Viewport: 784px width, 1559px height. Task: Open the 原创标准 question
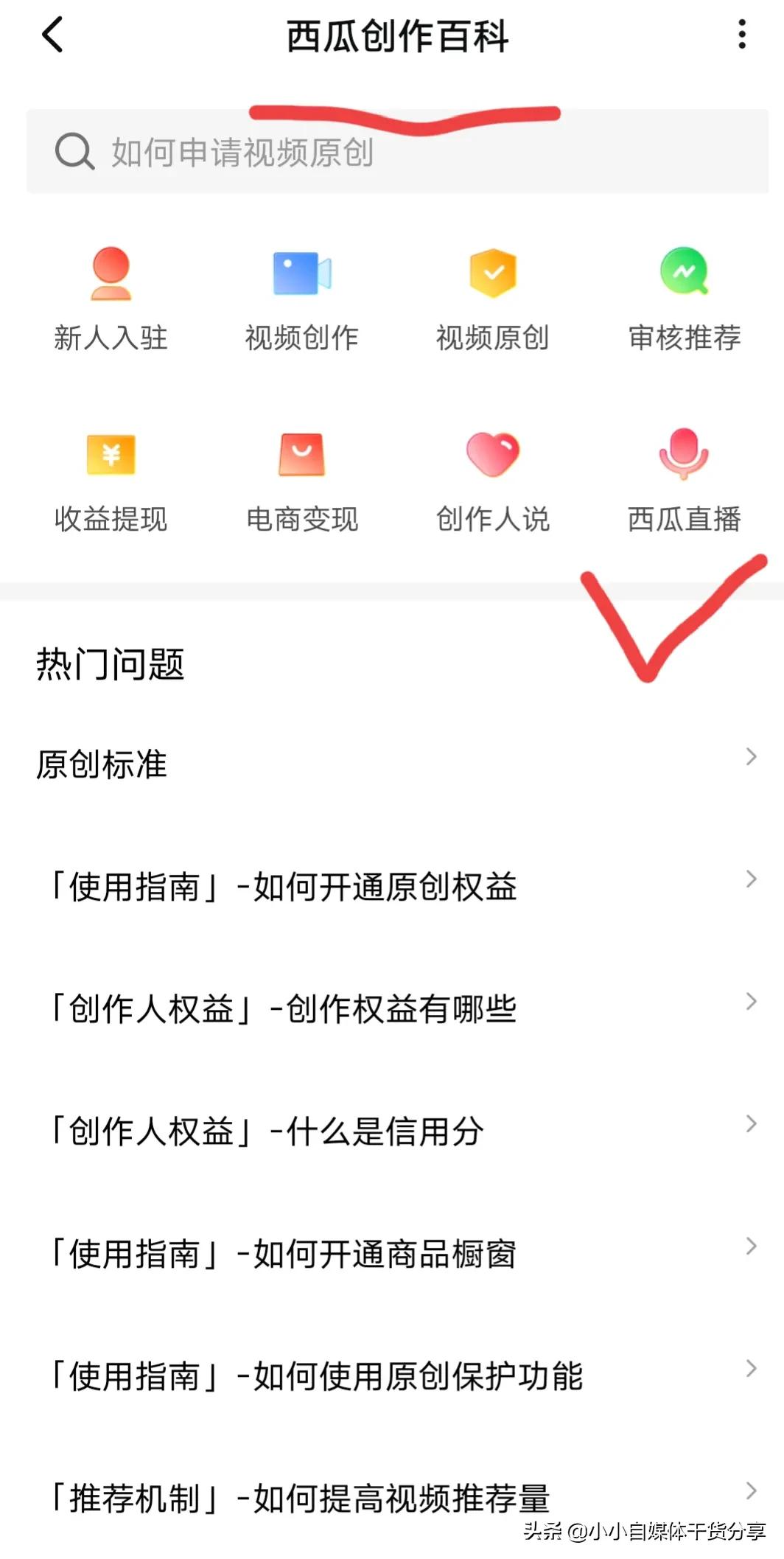click(x=392, y=764)
